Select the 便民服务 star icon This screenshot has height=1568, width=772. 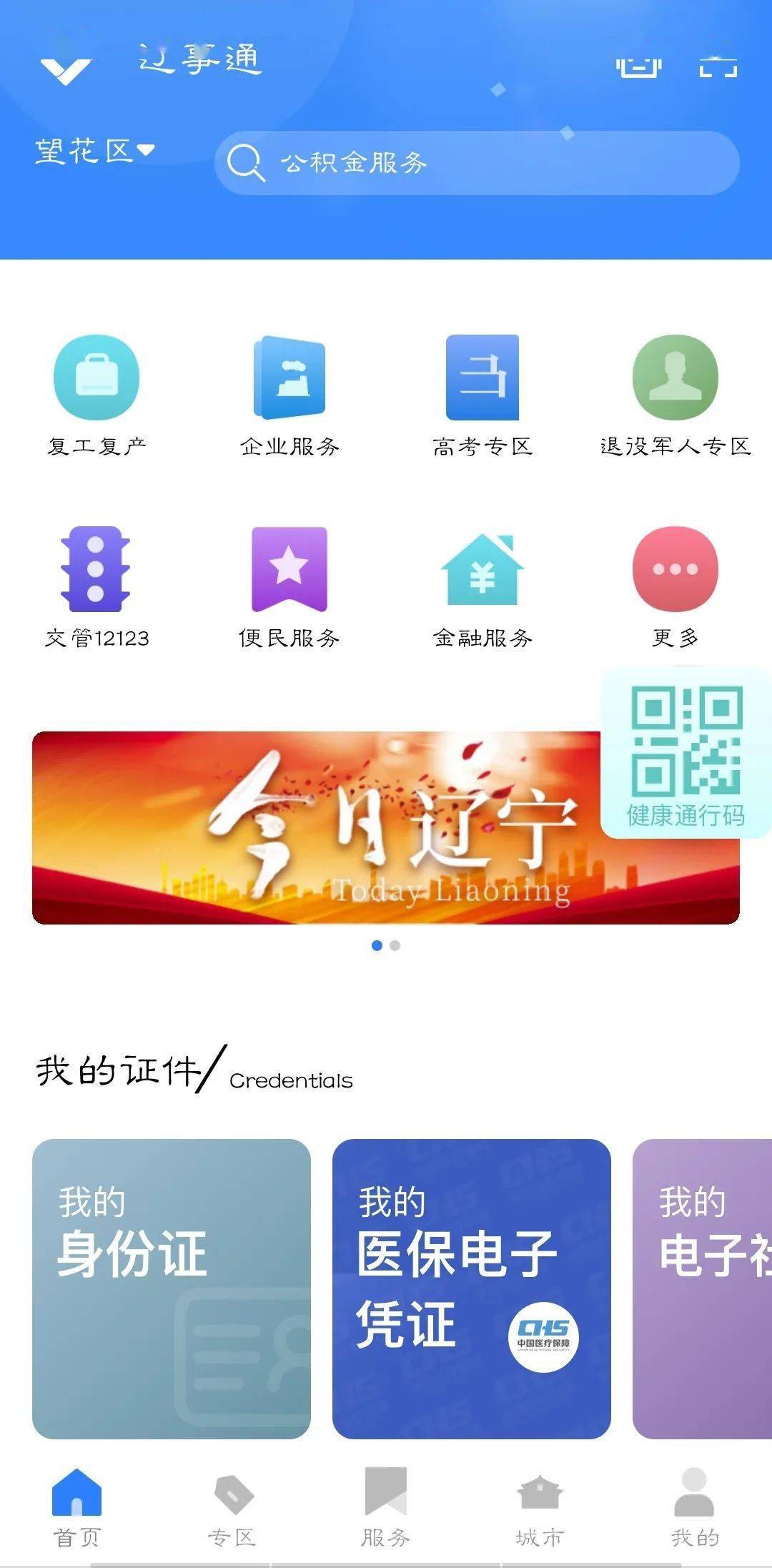click(x=289, y=568)
